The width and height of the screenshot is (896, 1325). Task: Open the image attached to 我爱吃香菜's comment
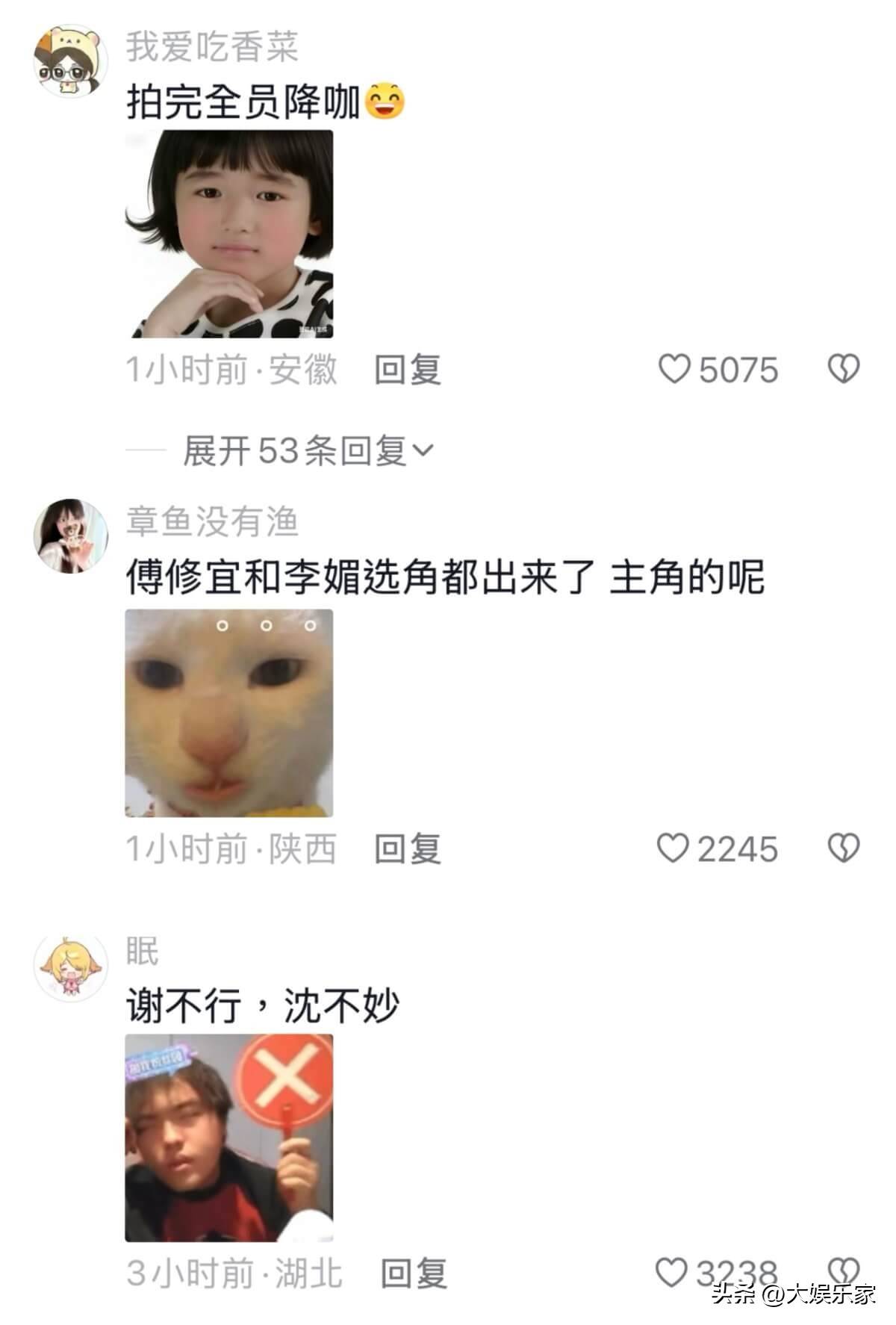pyautogui.click(x=228, y=234)
